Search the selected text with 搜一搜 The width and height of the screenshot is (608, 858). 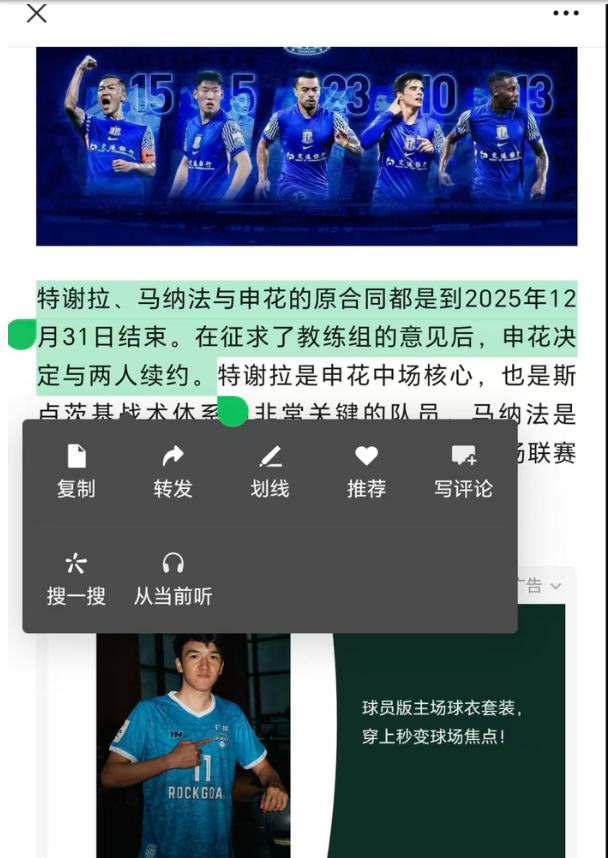76,579
